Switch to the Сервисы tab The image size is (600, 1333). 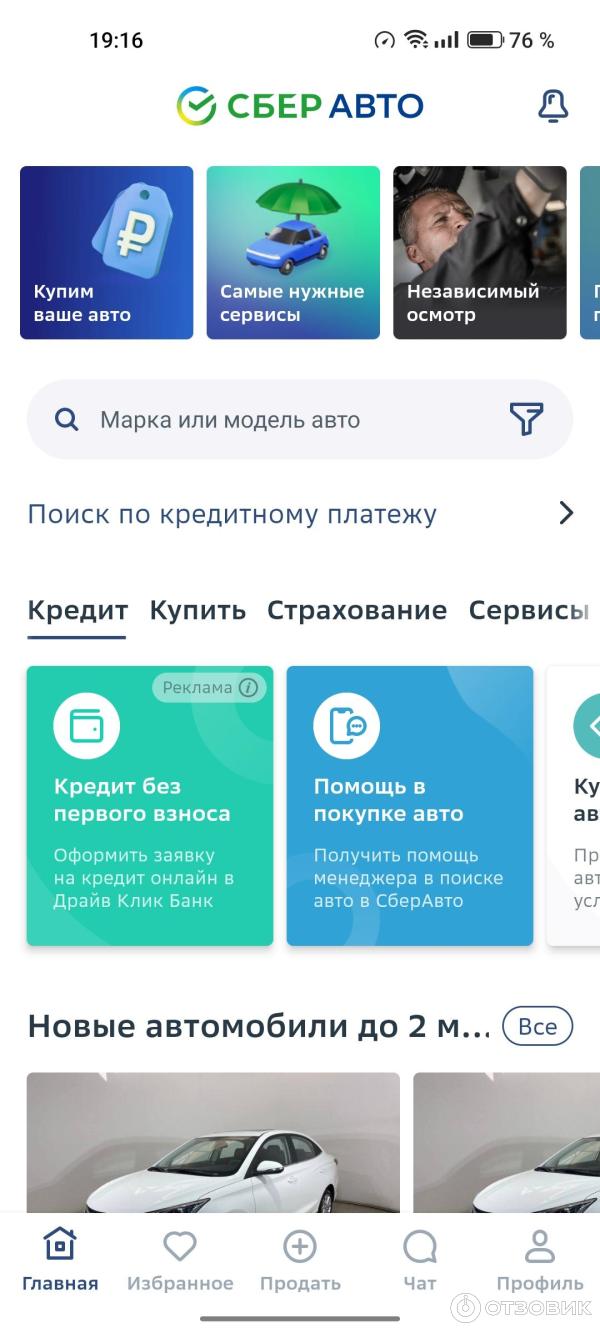[528, 611]
